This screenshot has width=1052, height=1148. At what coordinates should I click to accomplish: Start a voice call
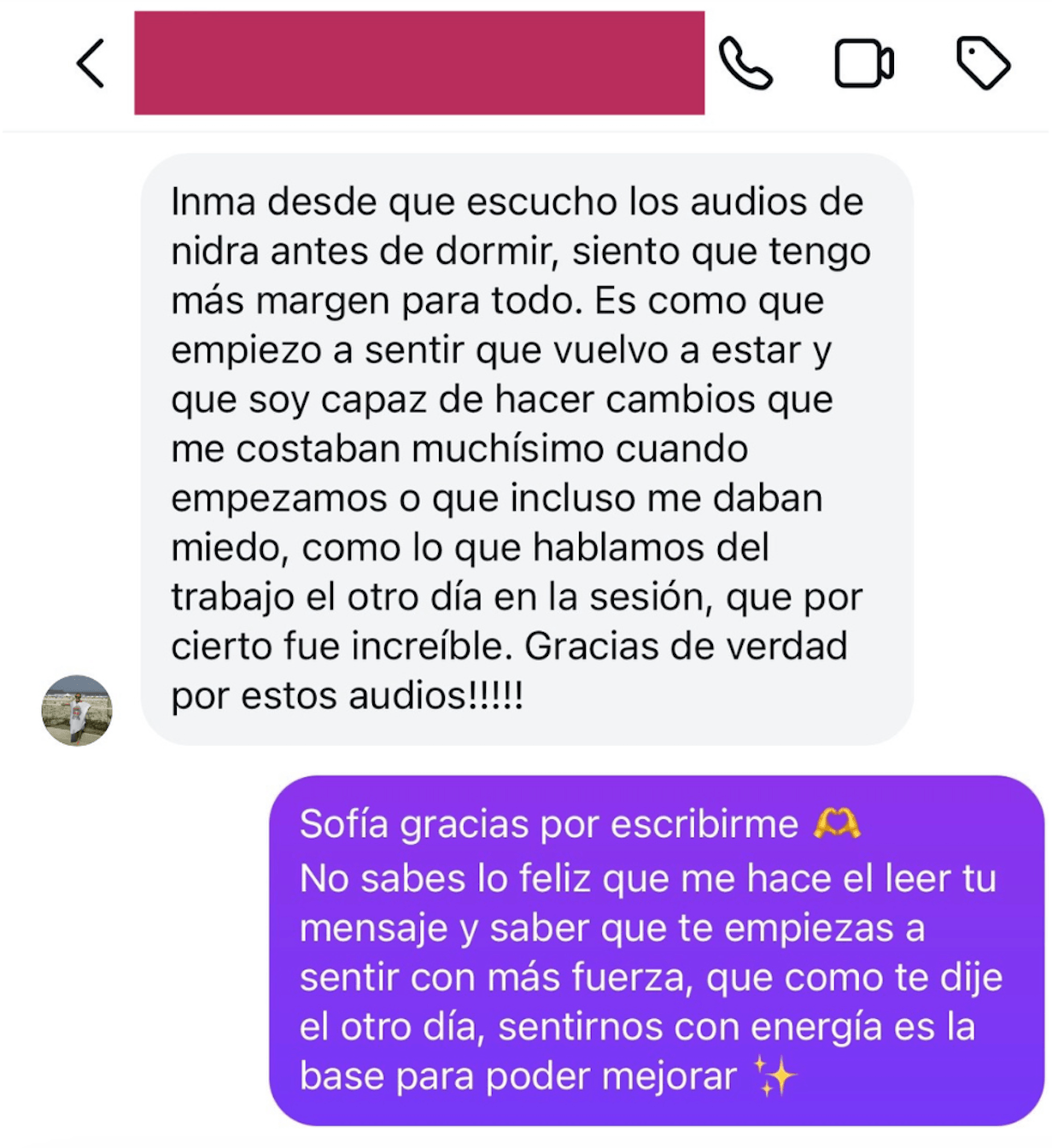[x=745, y=63]
